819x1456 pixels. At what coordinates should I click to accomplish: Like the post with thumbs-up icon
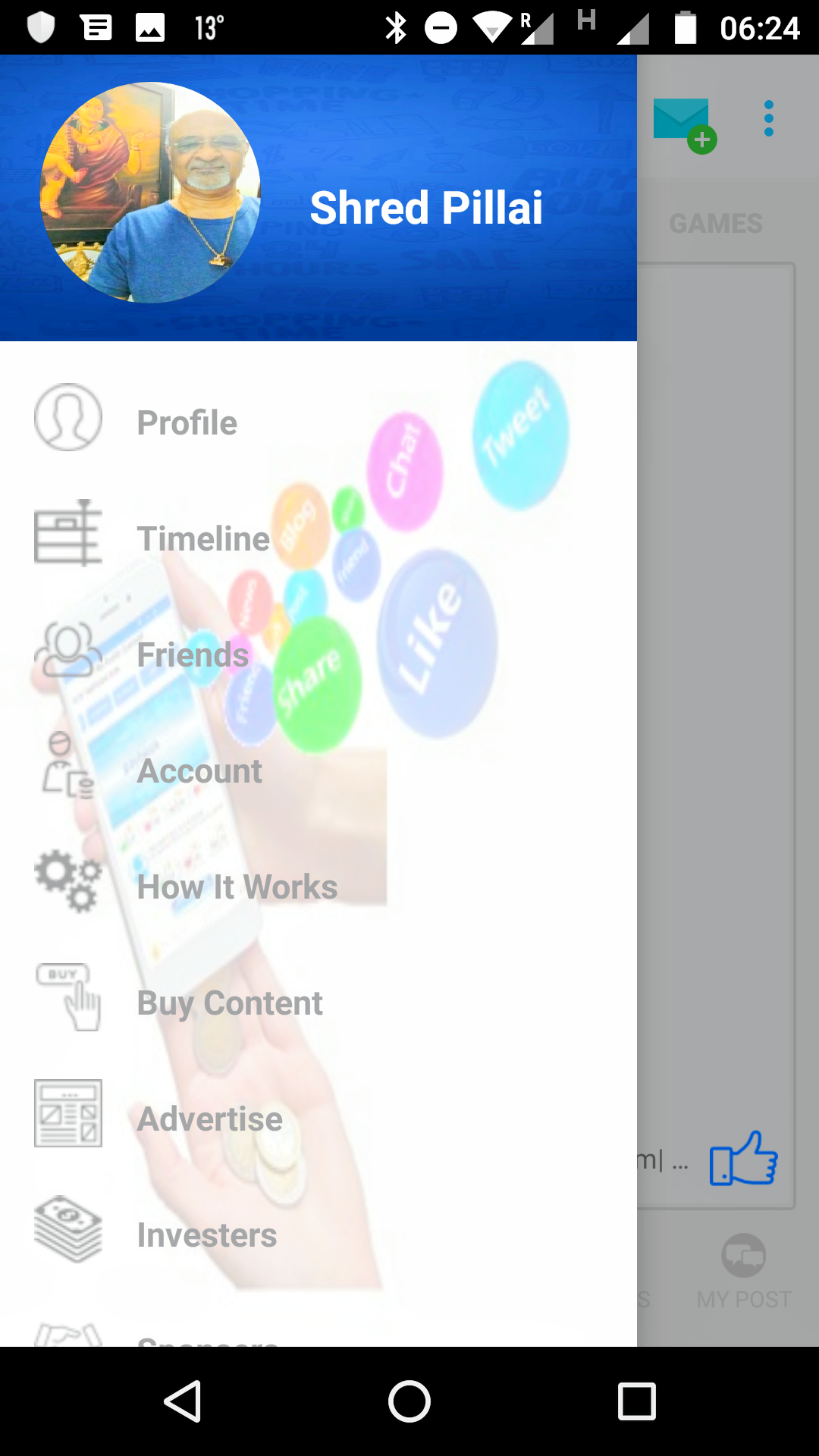[x=743, y=1158]
